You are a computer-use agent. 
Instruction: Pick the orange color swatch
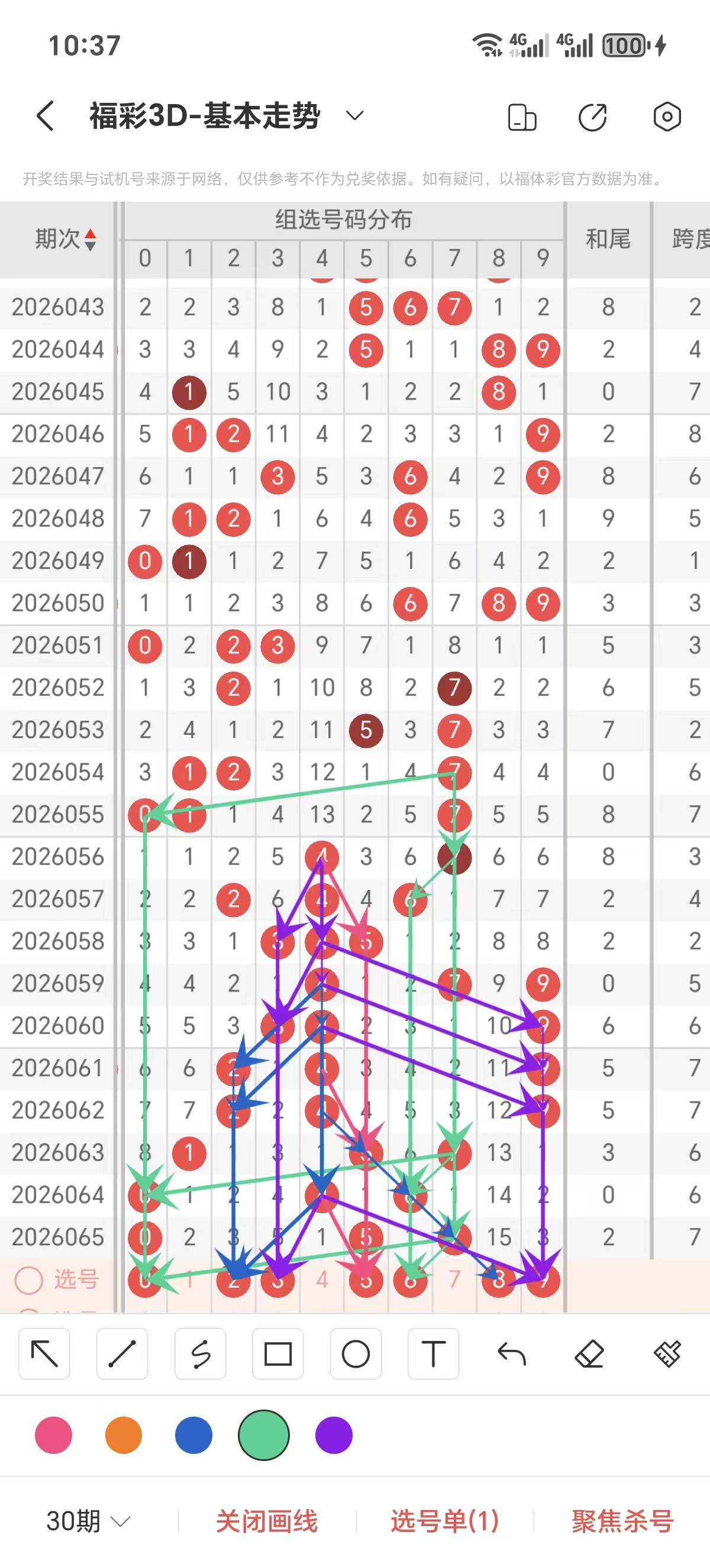(x=124, y=1435)
